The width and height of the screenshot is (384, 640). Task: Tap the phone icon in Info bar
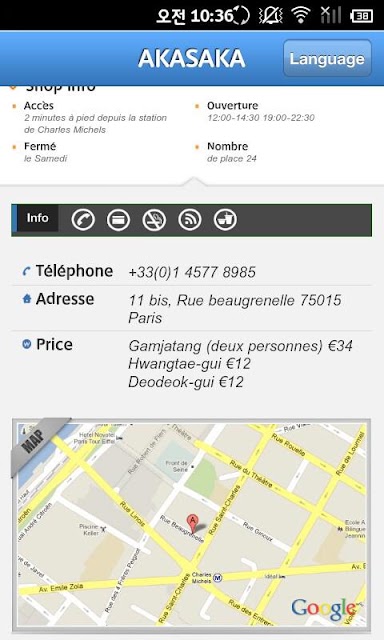[83, 220]
